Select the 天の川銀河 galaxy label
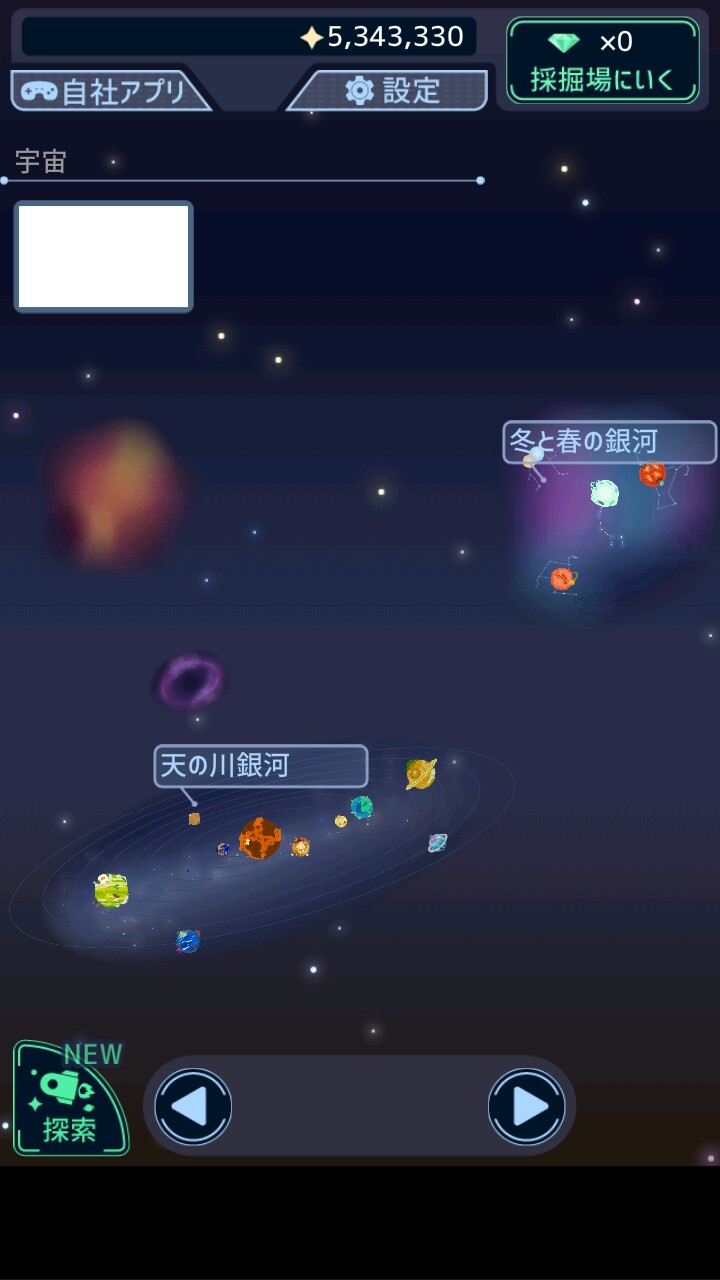Screen dimensions: 720x1280 (260, 766)
